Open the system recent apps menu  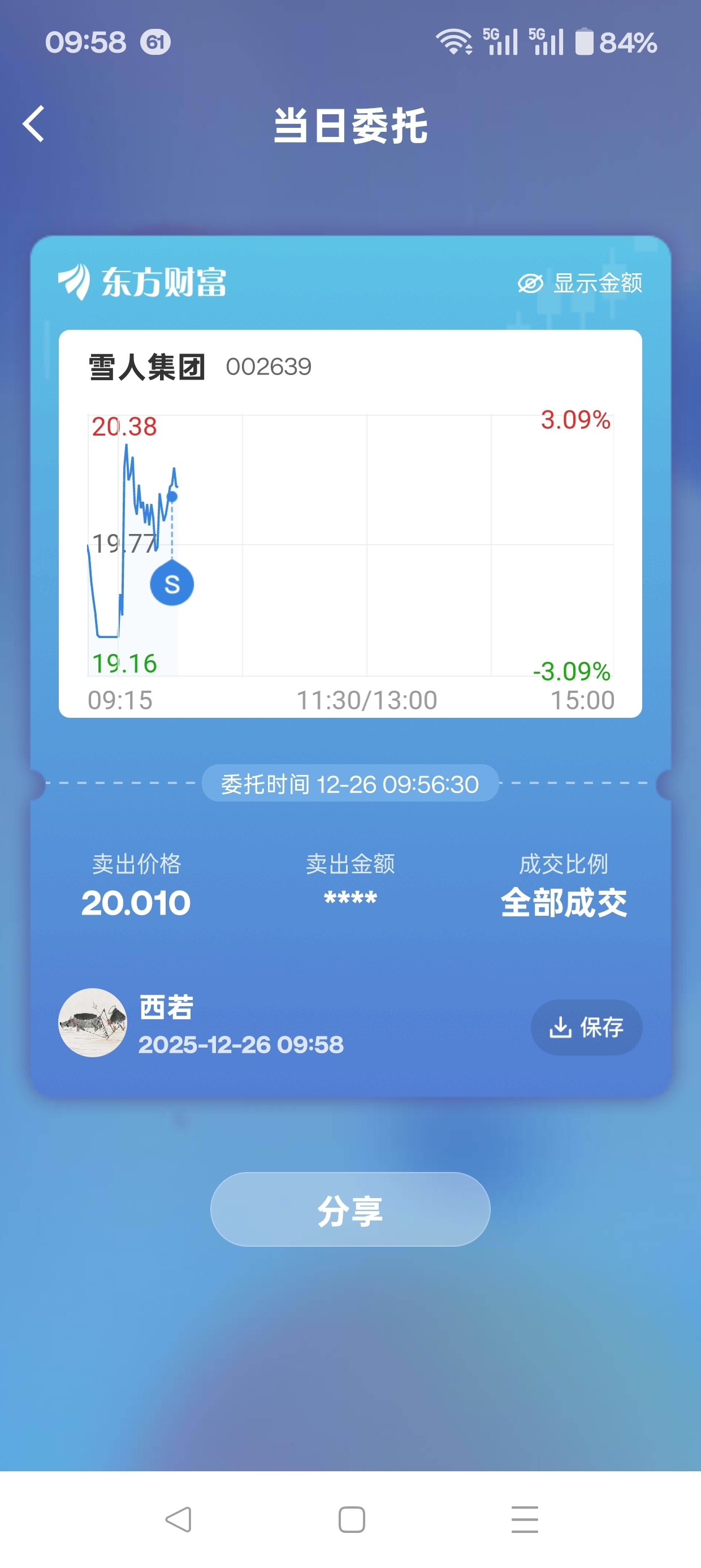pyautogui.click(x=525, y=1520)
